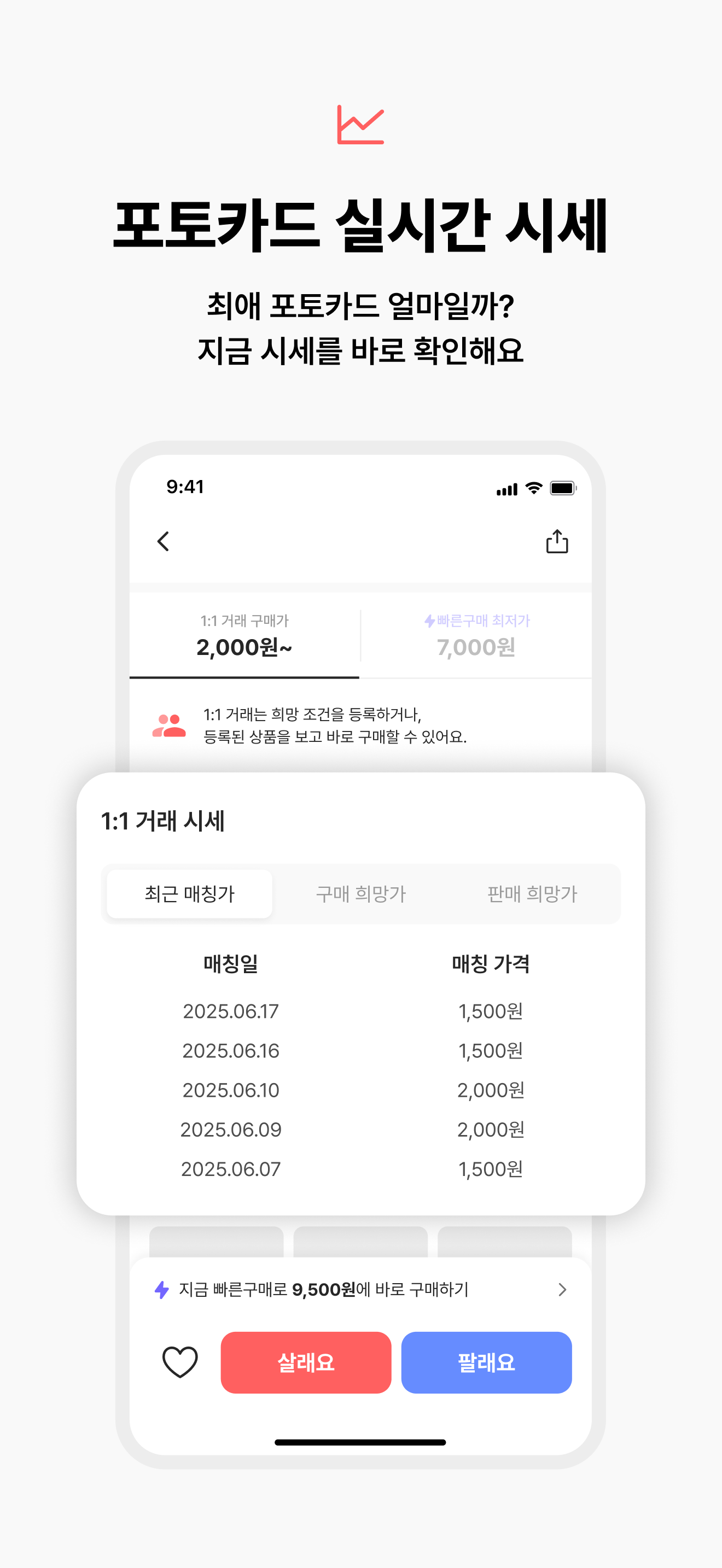Click the red line chart icon at top
Viewport: 722px width, 1568px height.
[x=361, y=125]
